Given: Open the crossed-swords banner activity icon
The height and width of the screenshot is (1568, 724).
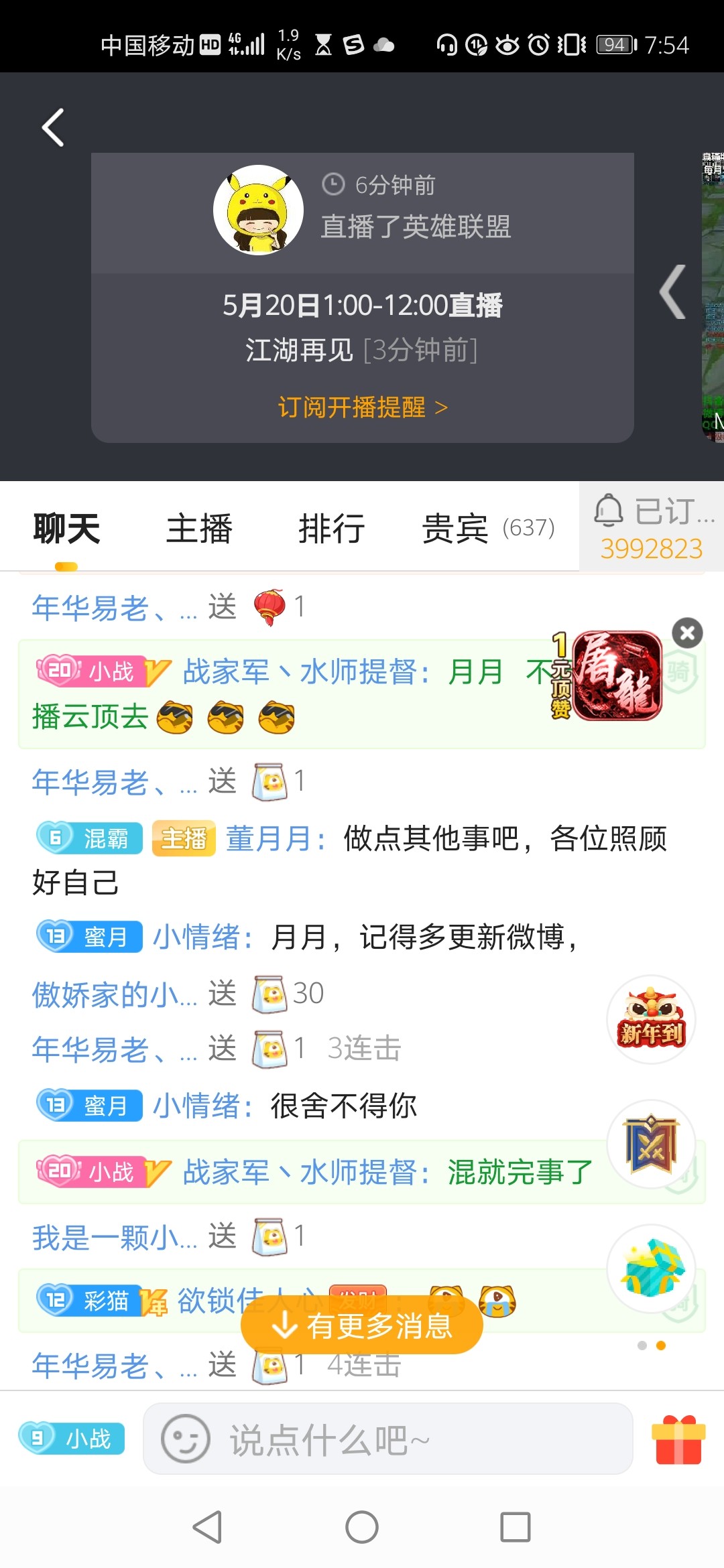Looking at the screenshot, I should [651, 1144].
